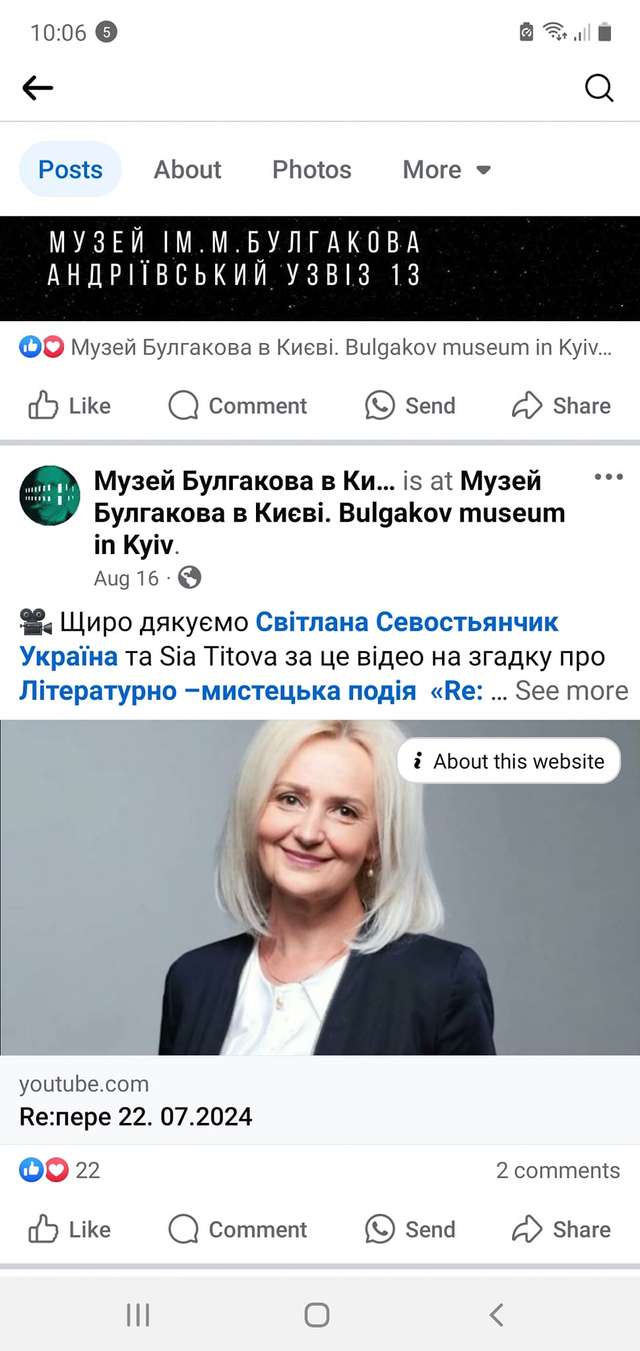Open Світлана Севостьянчик Україна profile link
The image size is (640, 1351).
point(406,622)
